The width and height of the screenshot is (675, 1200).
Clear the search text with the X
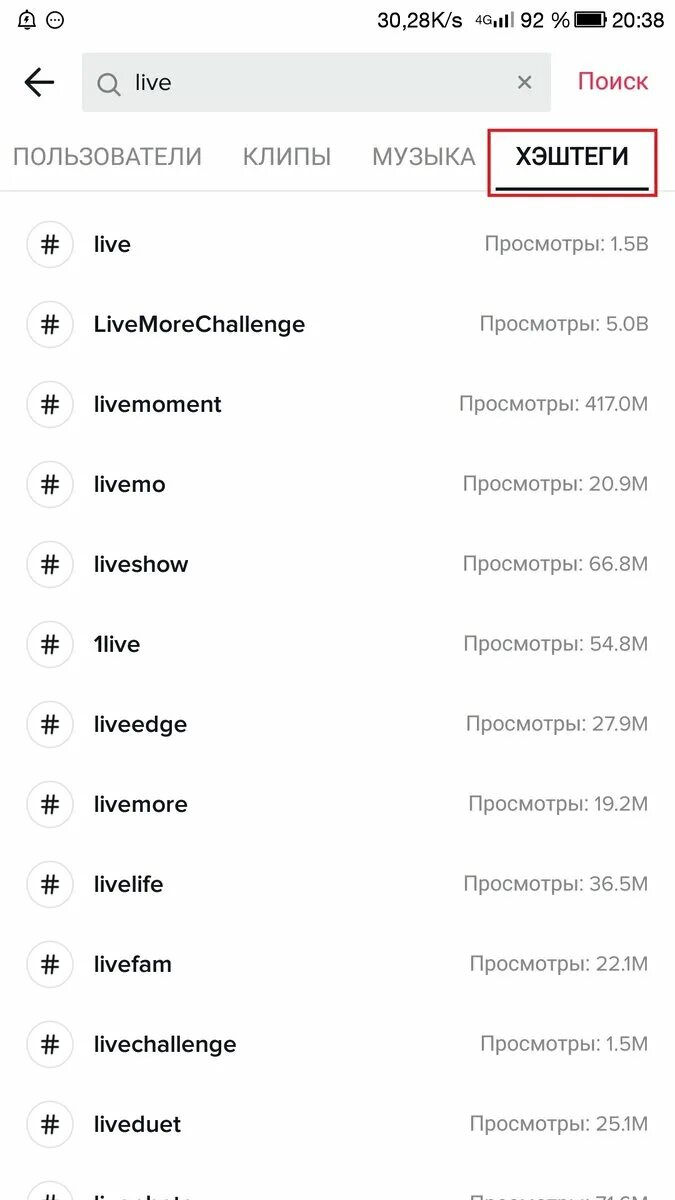[524, 83]
